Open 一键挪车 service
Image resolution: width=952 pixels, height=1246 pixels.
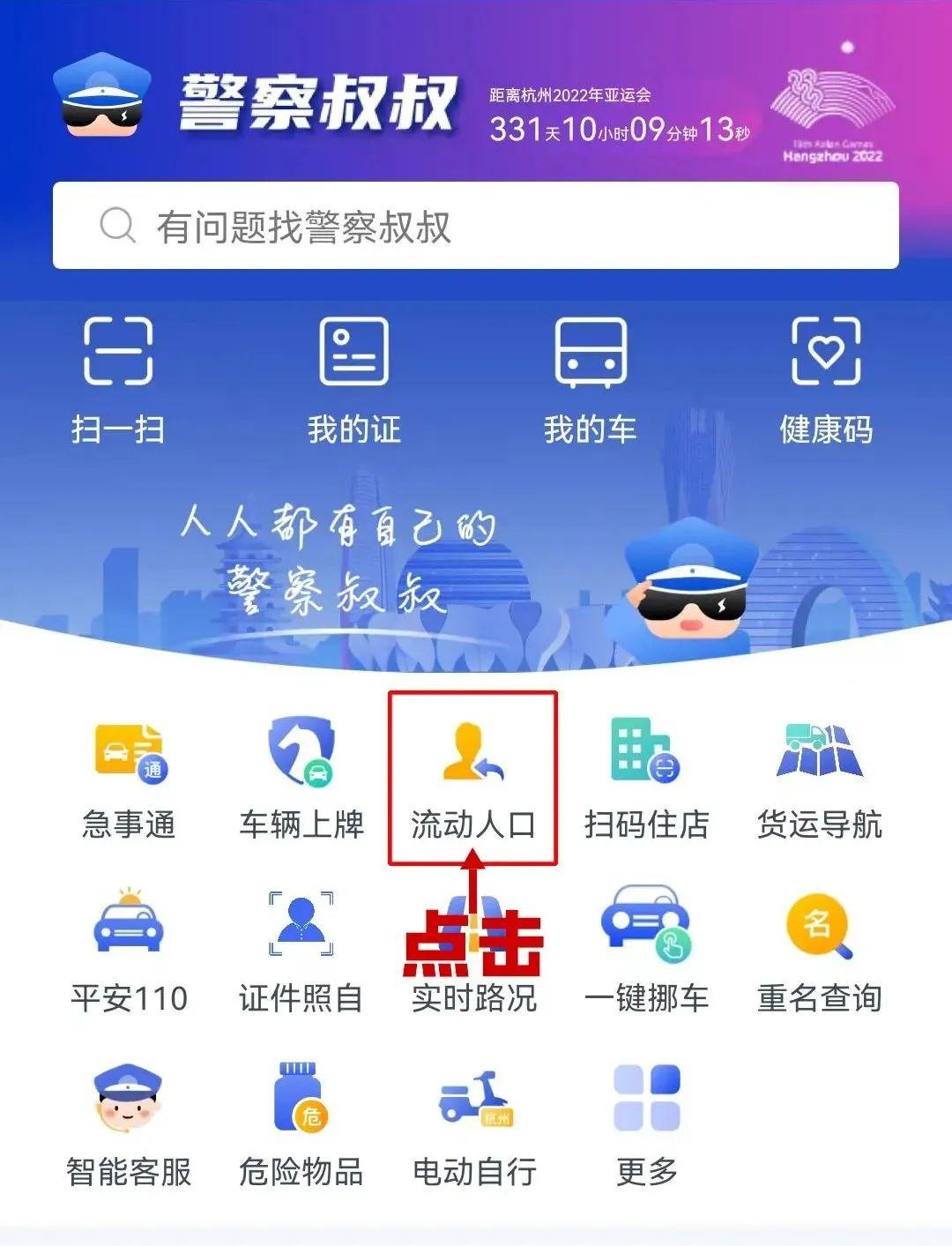coord(646,951)
